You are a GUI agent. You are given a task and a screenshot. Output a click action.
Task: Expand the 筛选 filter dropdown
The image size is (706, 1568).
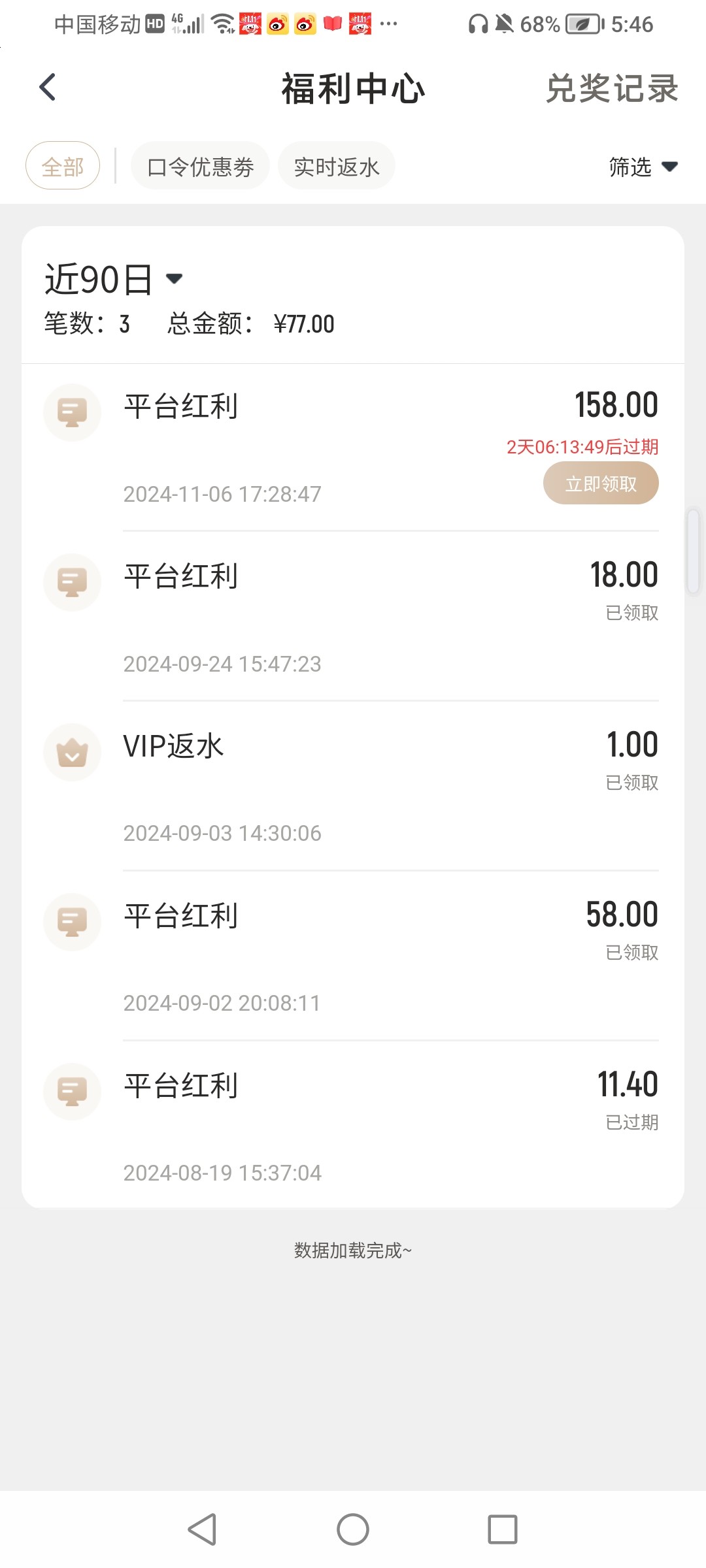coord(643,167)
